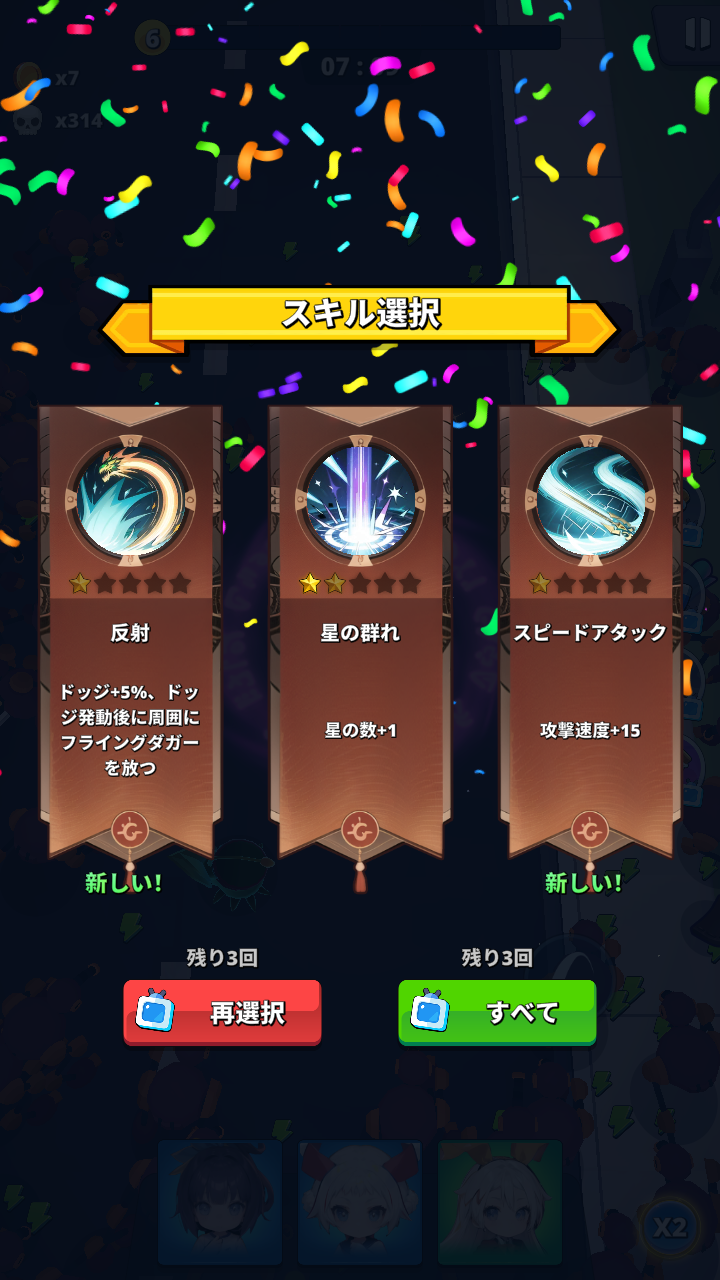Pick the スピードアタック skill card
This screenshot has height=1280, width=720.
coord(590,630)
